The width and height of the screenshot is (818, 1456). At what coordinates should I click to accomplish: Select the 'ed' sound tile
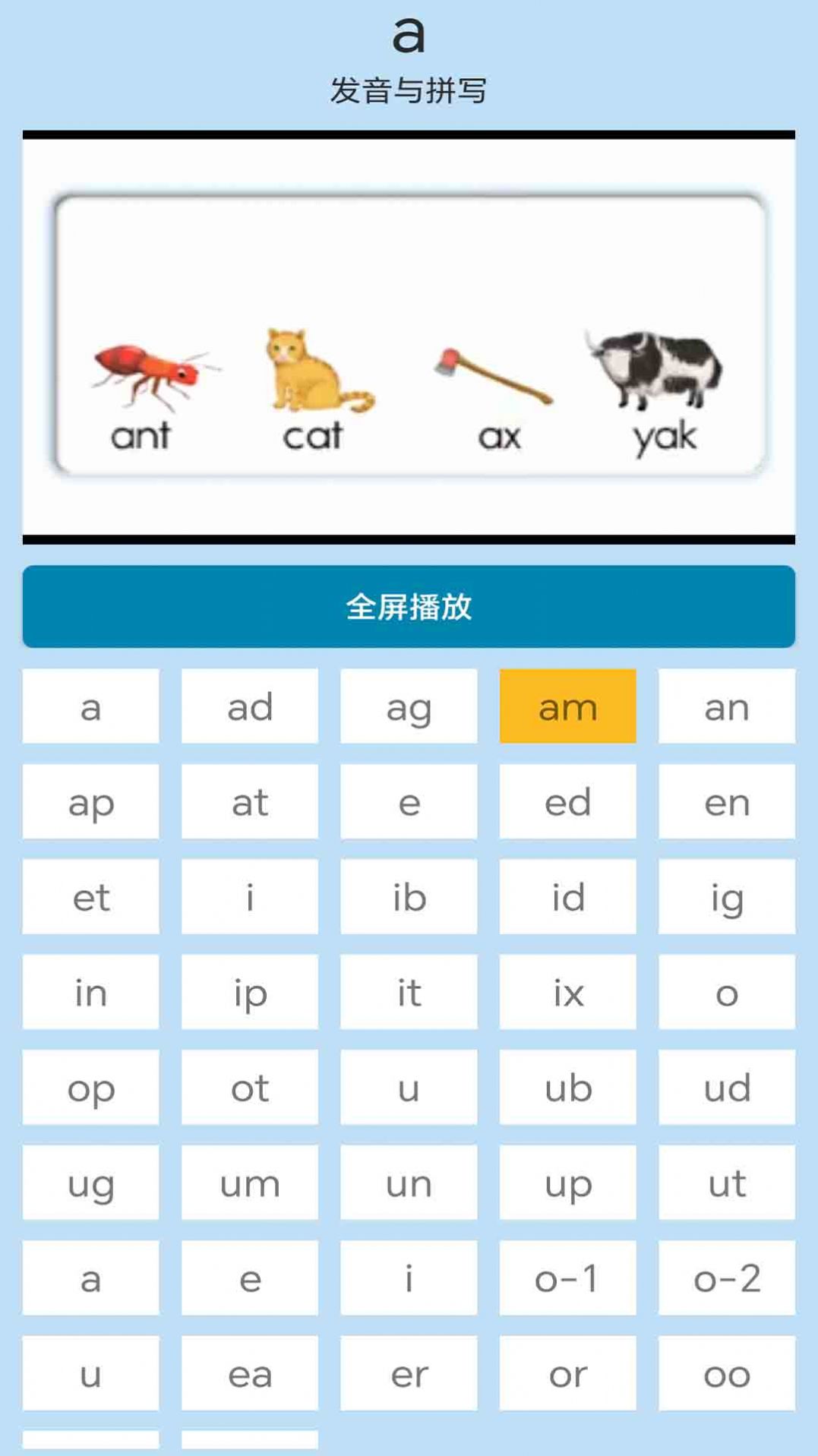pos(567,801)
